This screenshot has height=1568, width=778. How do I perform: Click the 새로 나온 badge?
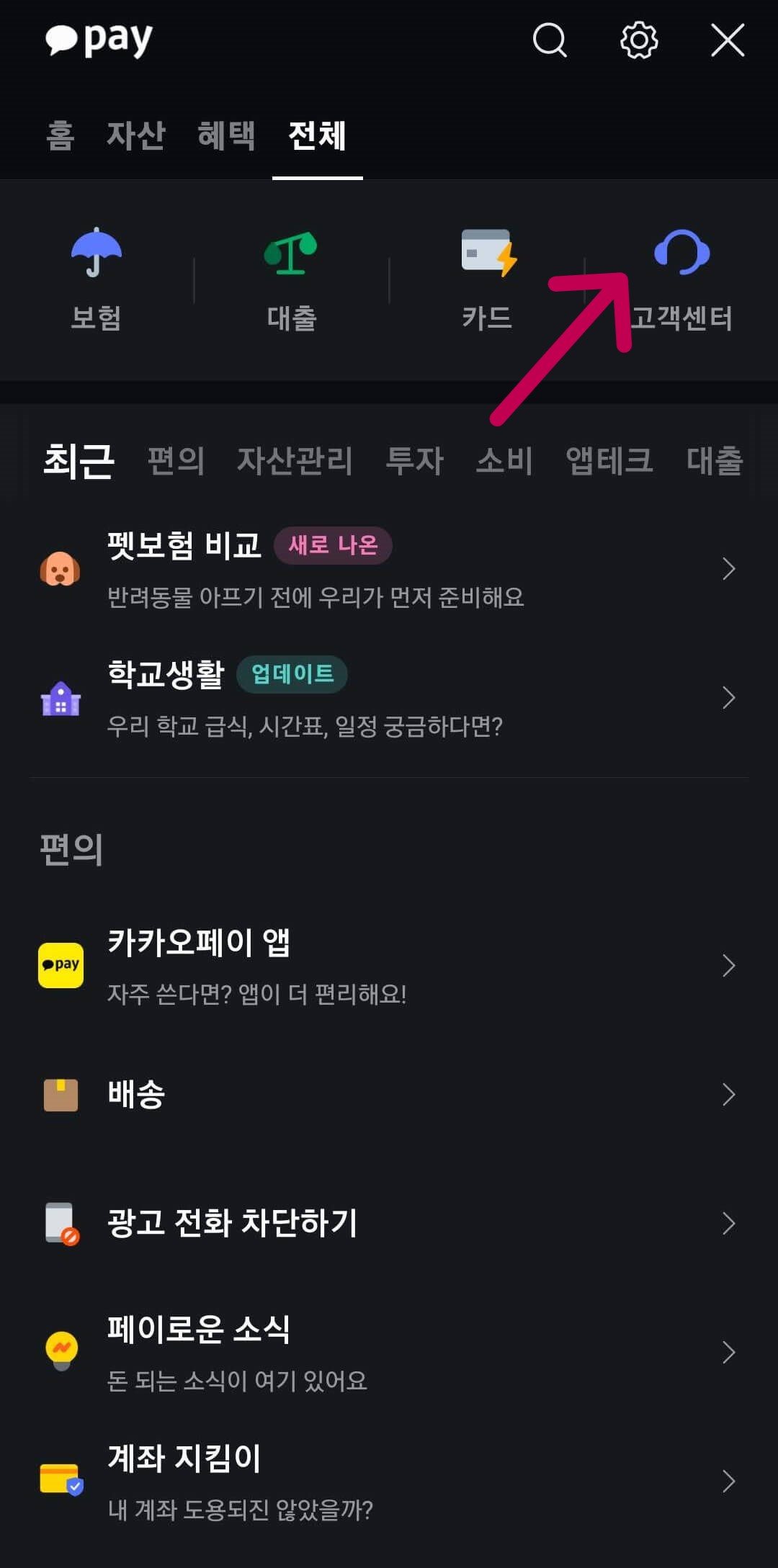333,545
